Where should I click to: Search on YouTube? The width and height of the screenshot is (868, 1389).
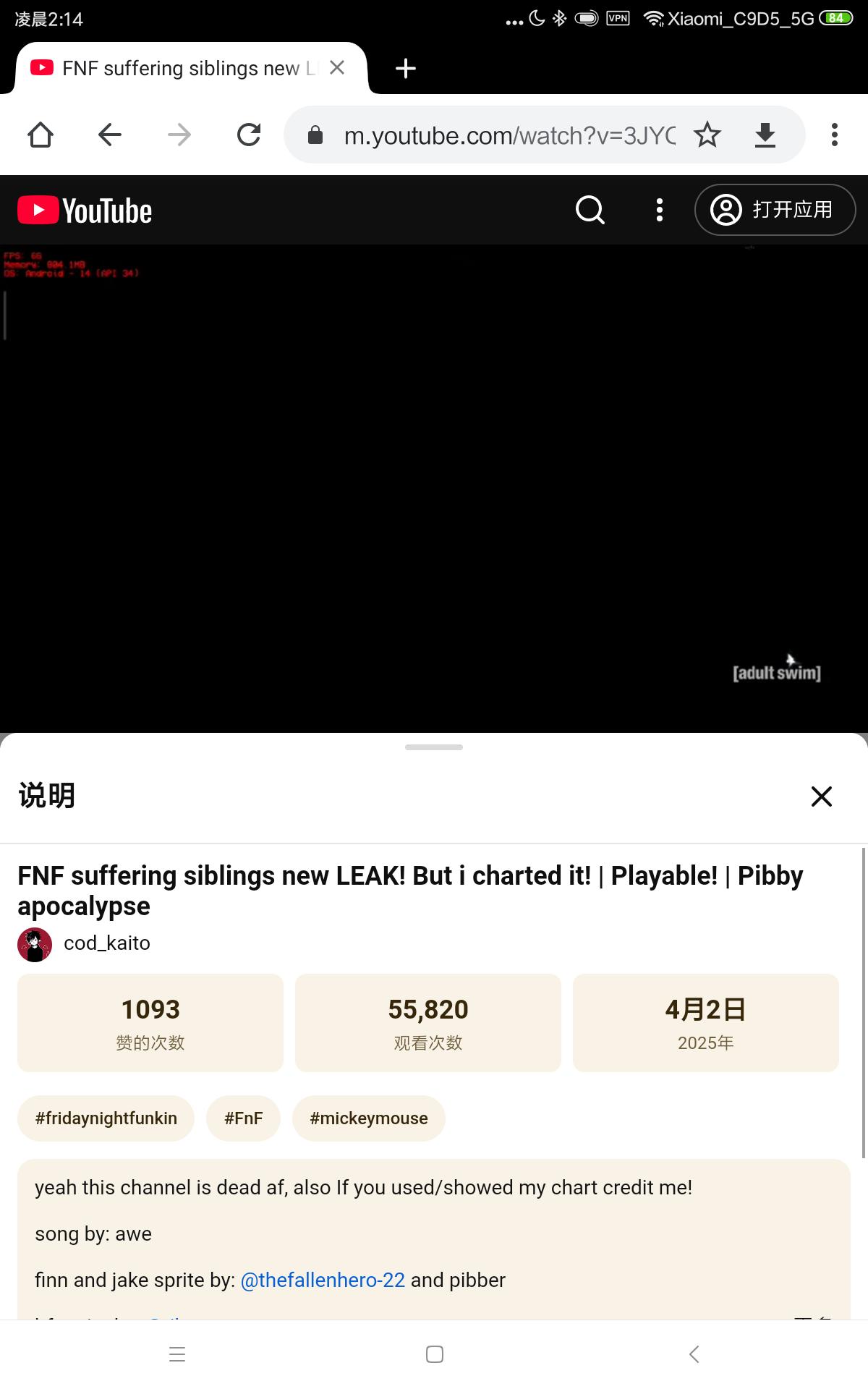click(590, 210)
